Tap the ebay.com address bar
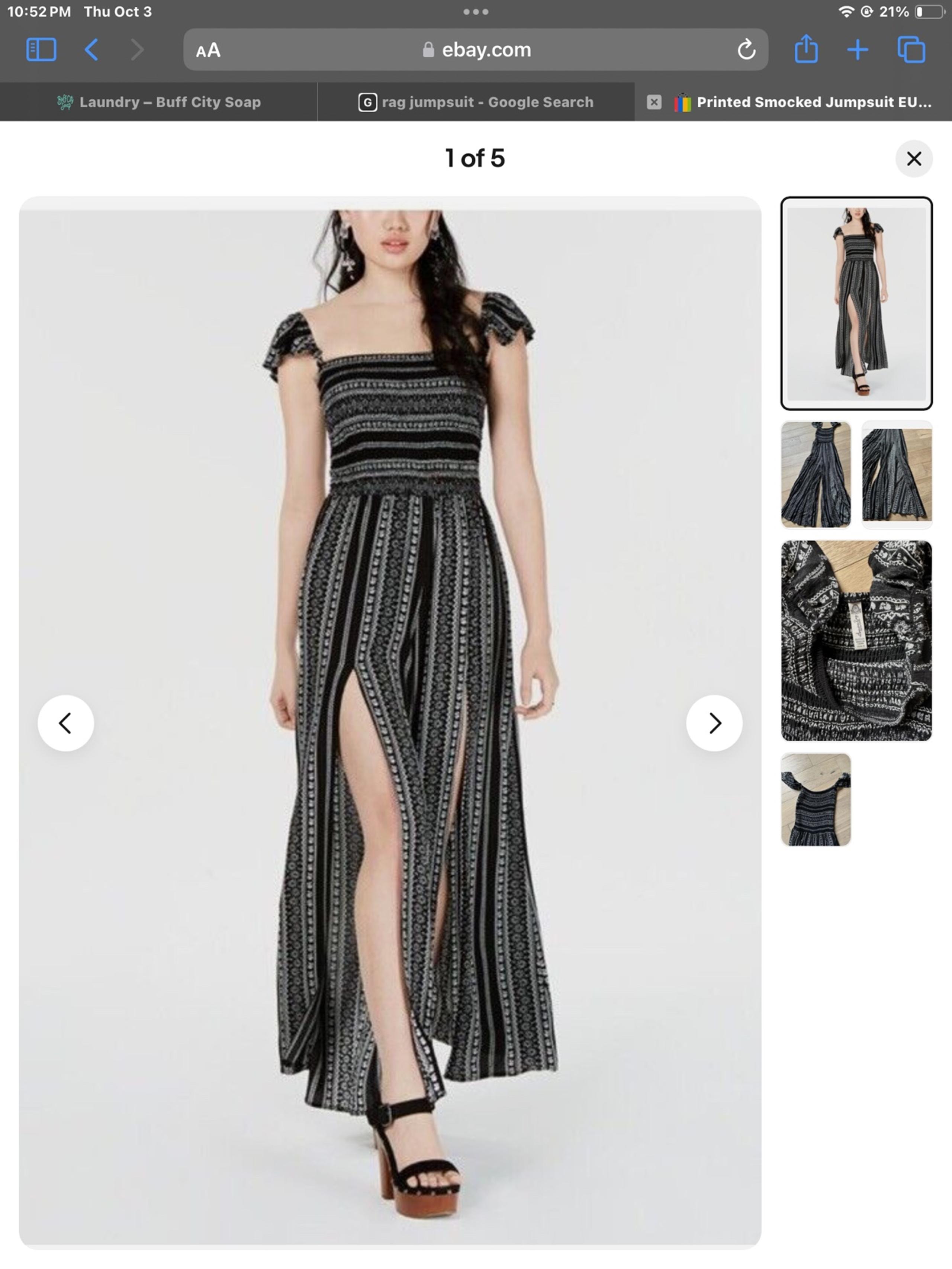The image size is (952, 1269). (476, 50)
